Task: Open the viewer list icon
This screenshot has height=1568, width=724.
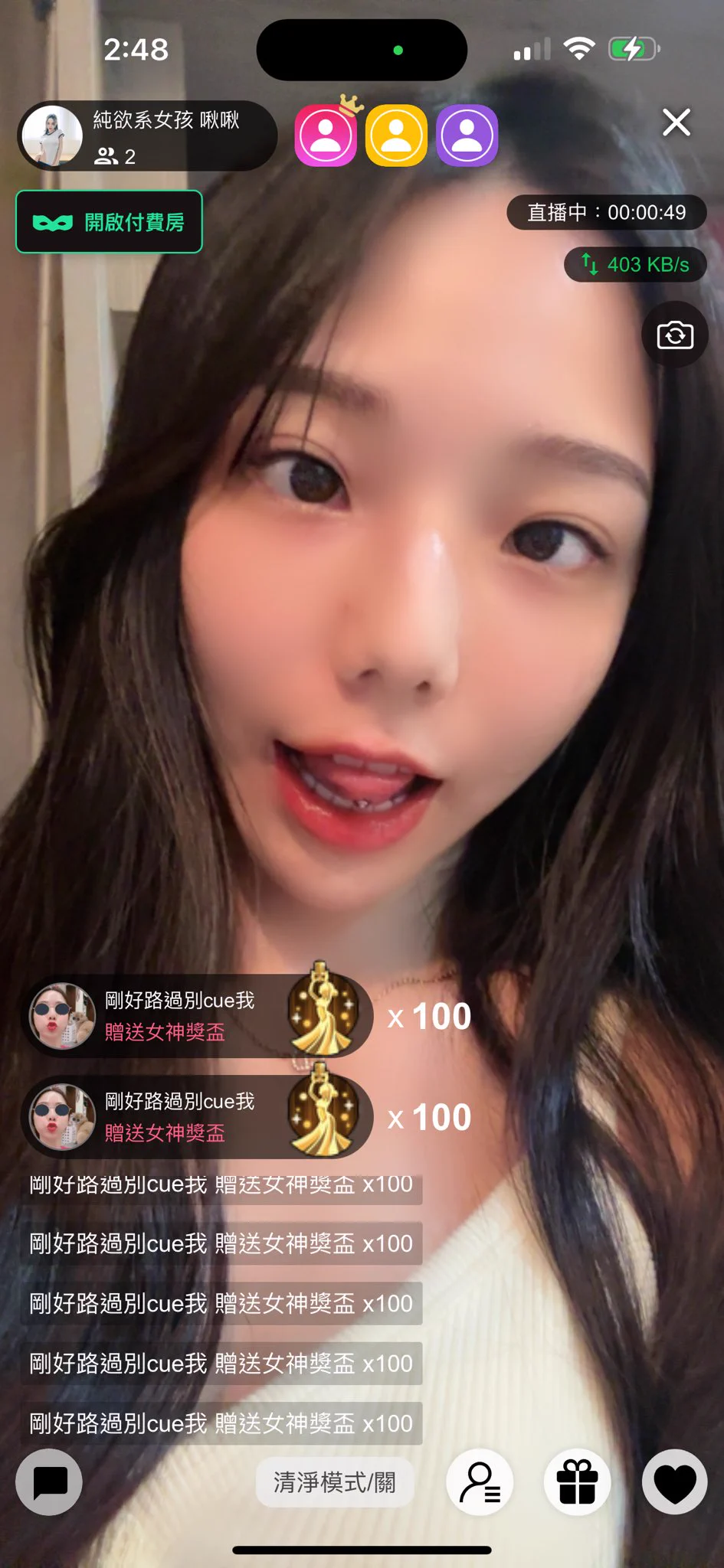Action: [480, 1482]
